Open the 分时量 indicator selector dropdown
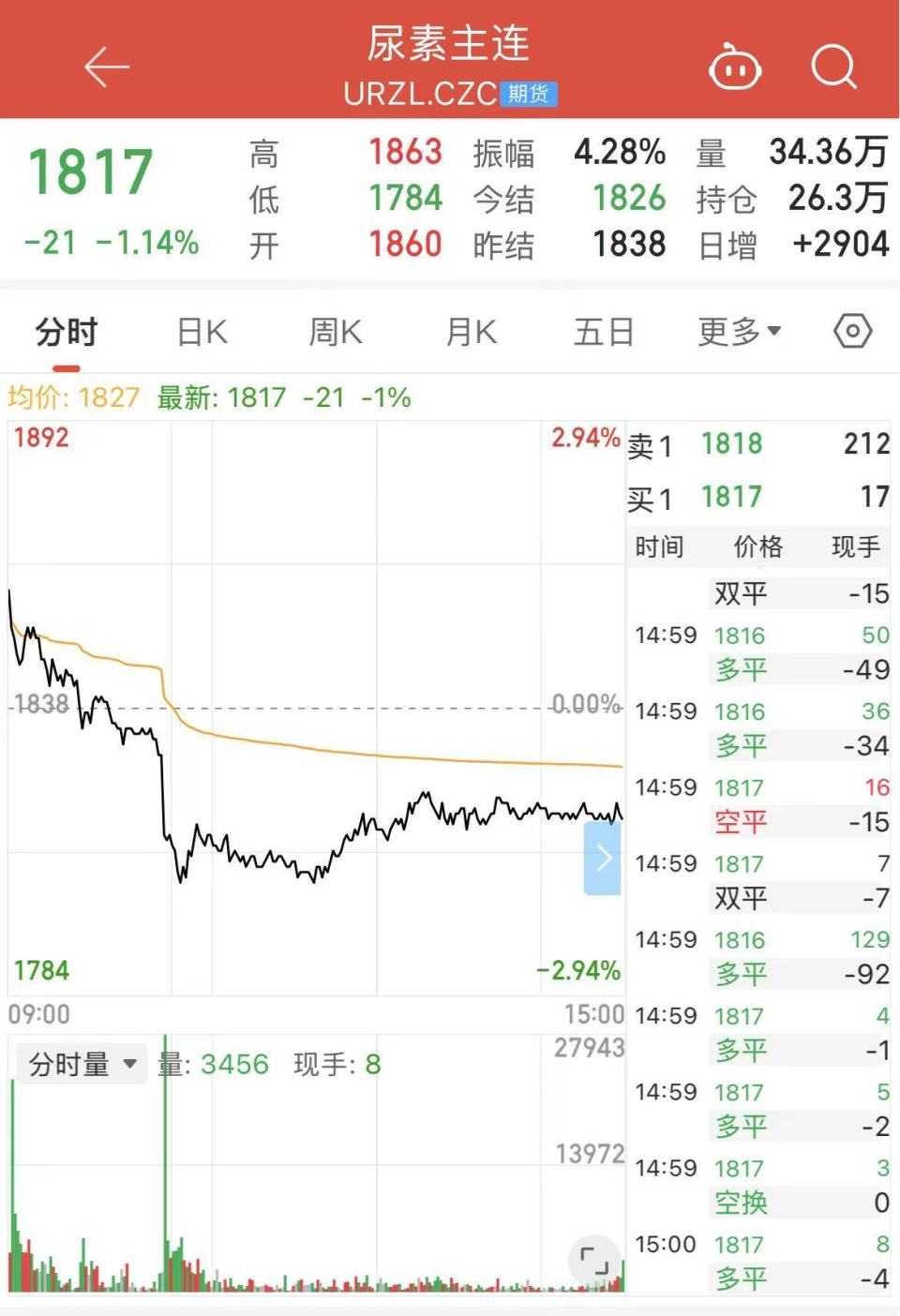 point(81,1063)
